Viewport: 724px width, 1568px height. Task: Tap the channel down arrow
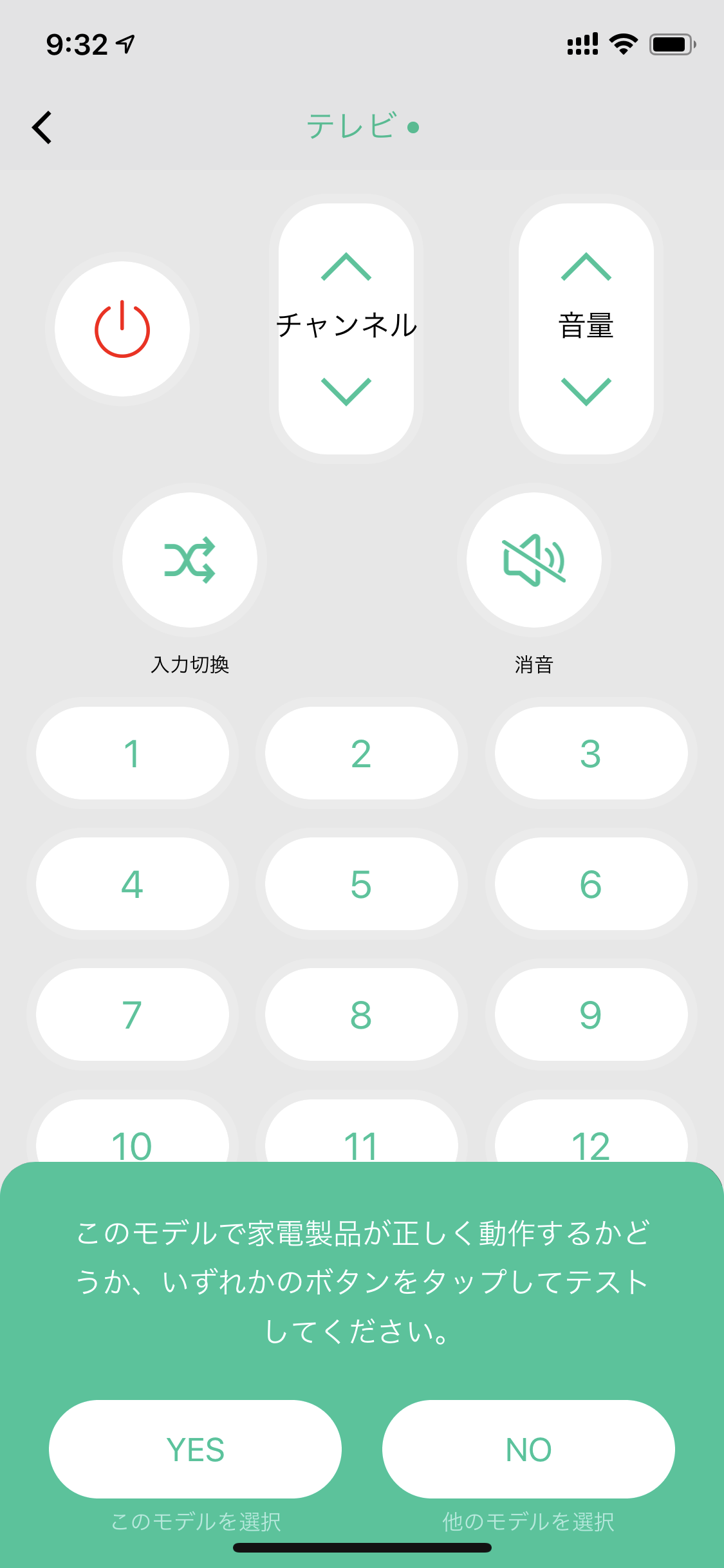pos(346,391)
